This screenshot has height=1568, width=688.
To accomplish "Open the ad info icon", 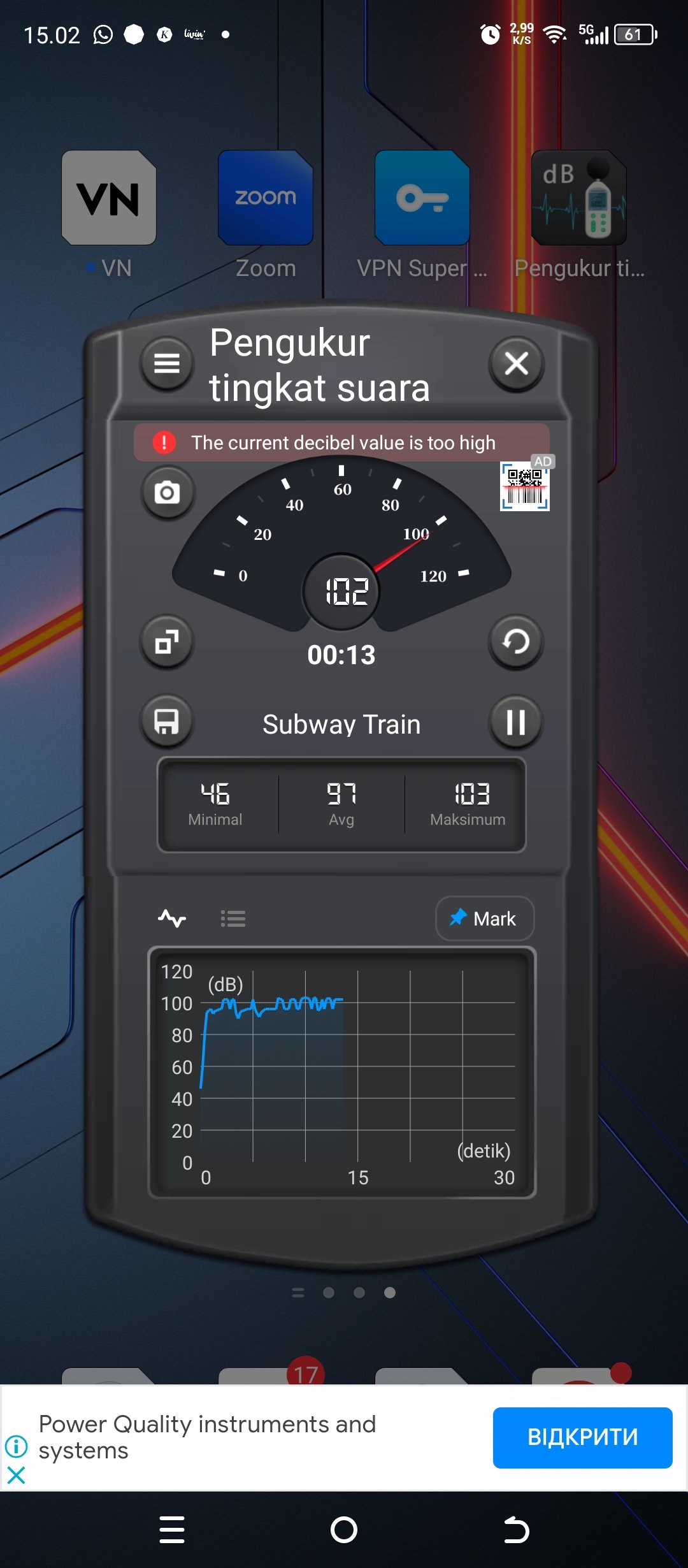I will (16, 1446).
